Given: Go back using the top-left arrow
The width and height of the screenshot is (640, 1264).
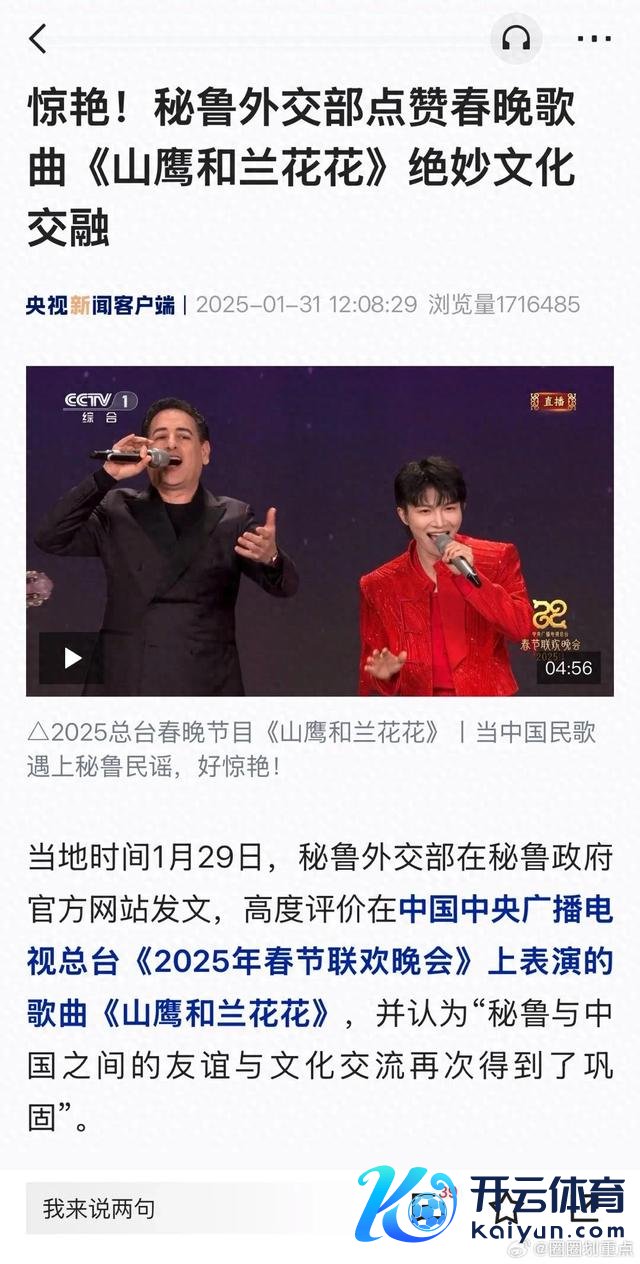Looking at the screenshot, I should [x=38, y=40].
